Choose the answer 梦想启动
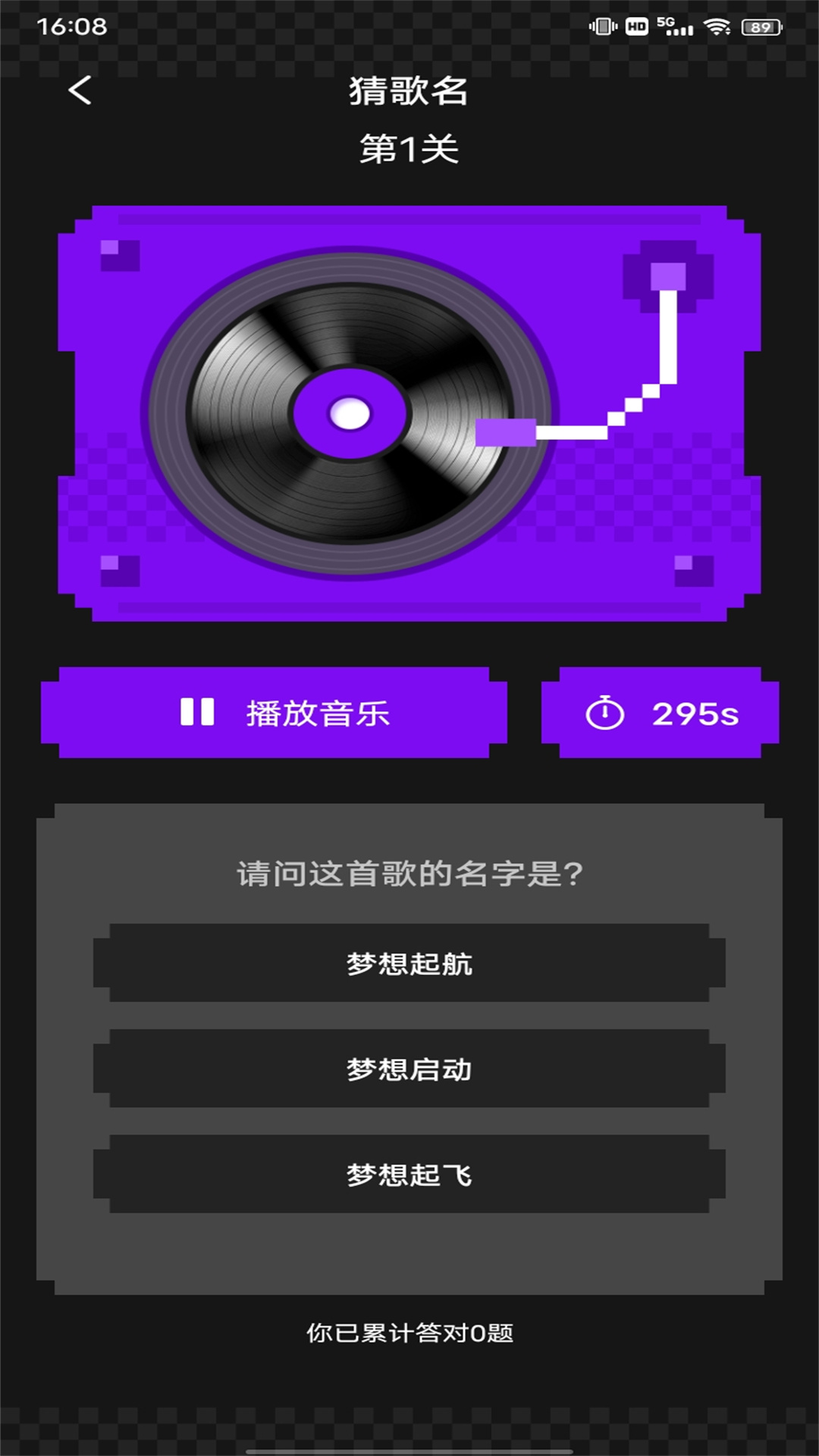 coord(409,1068)
